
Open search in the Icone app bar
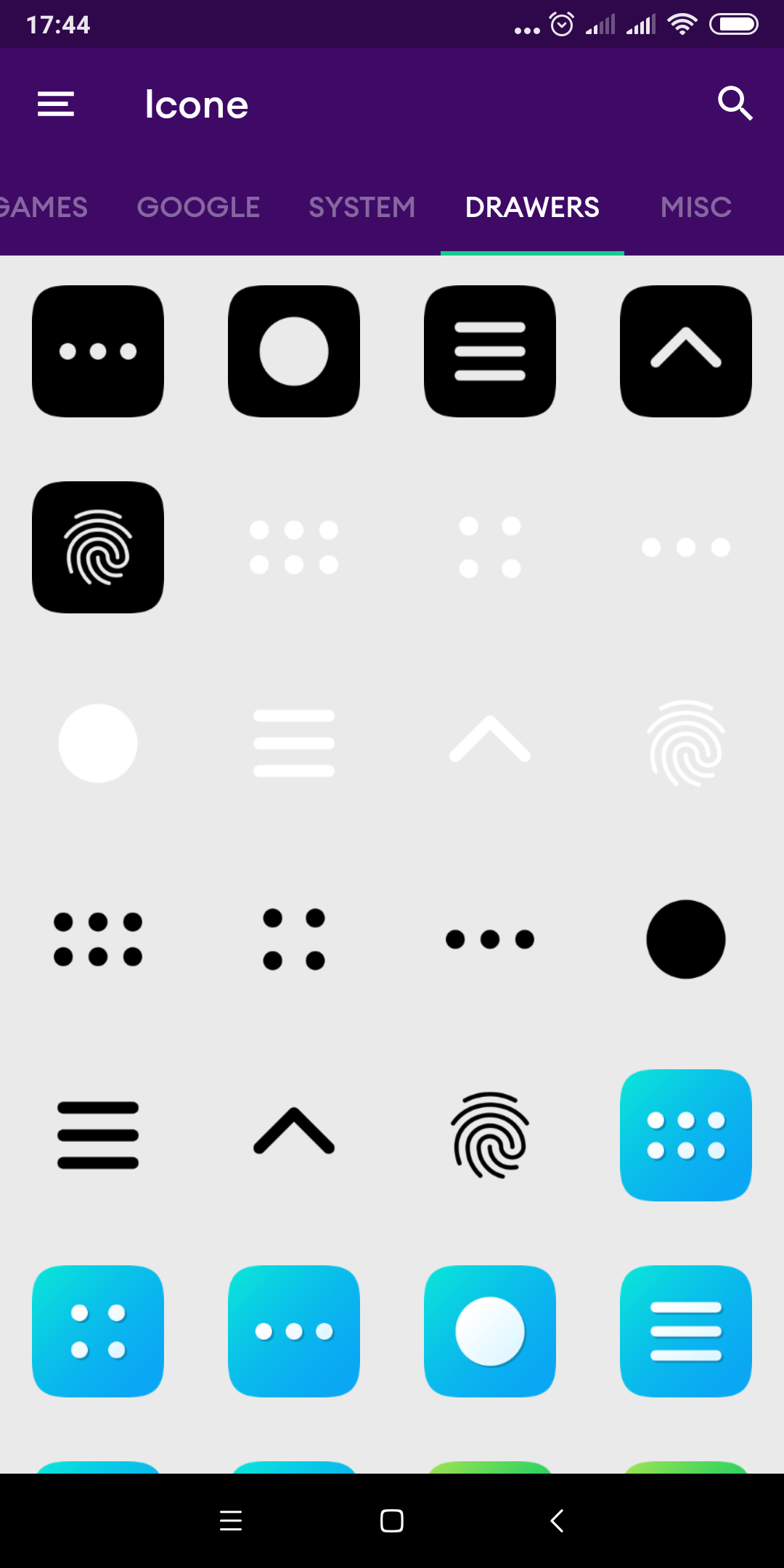735,103
